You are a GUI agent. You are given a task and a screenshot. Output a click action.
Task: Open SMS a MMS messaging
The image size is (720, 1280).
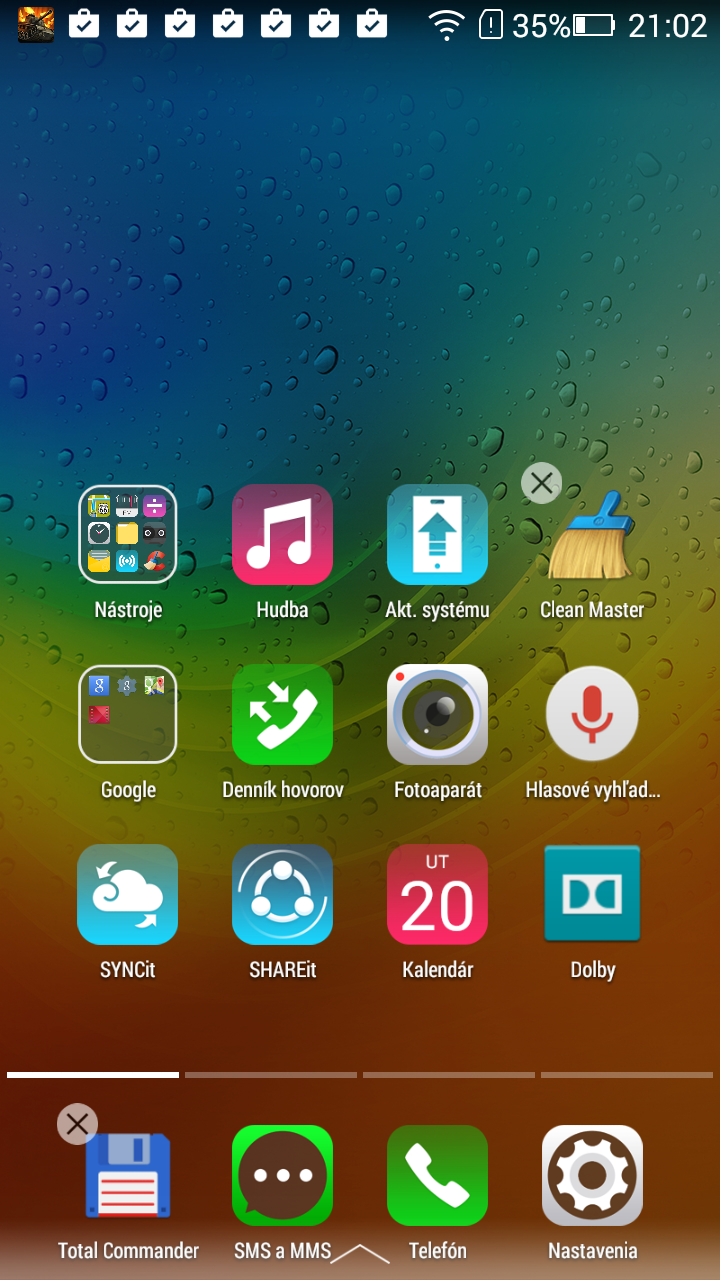pos(282,1175)
